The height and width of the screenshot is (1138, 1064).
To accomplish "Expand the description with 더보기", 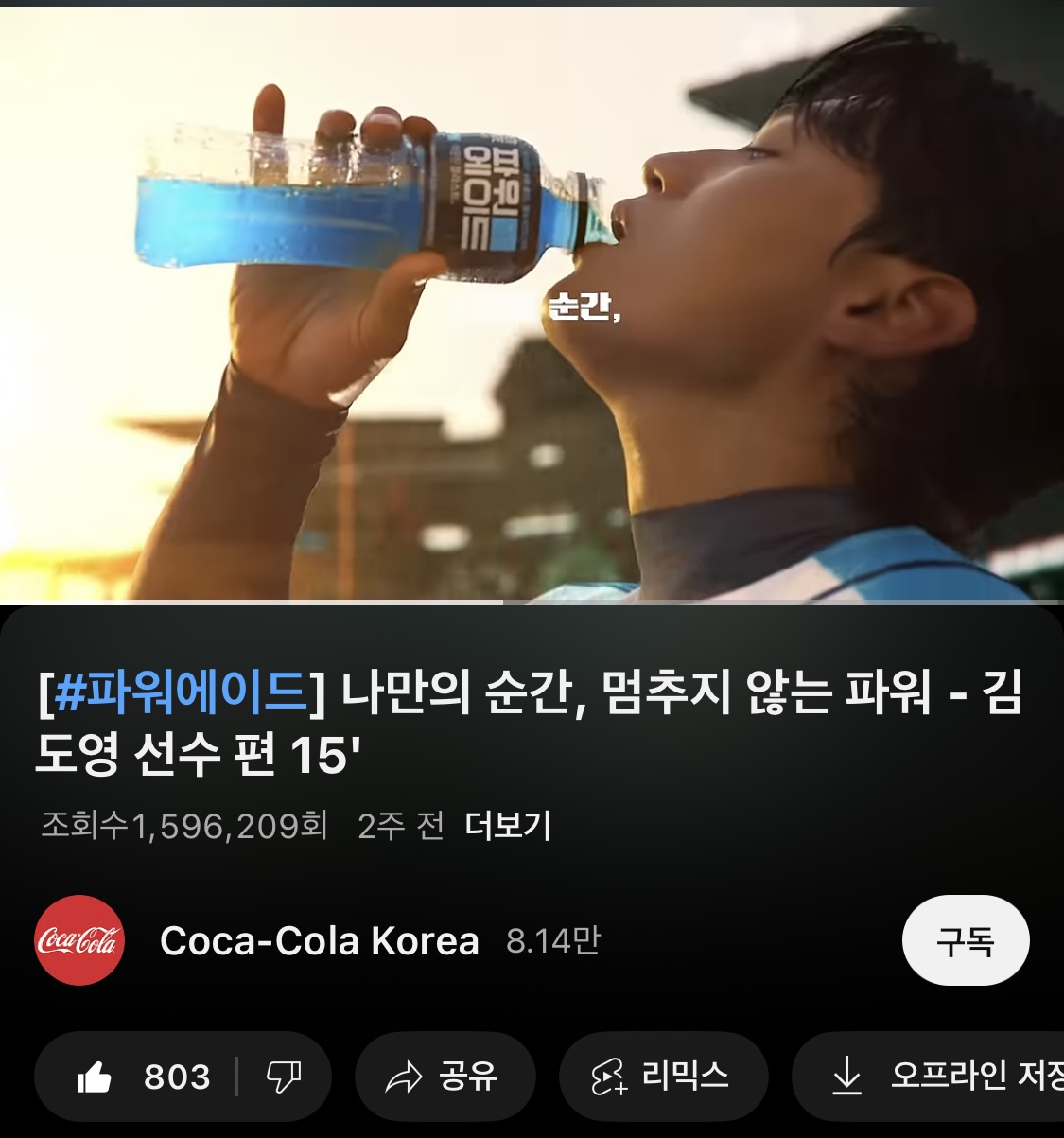I will click(508, 826).
